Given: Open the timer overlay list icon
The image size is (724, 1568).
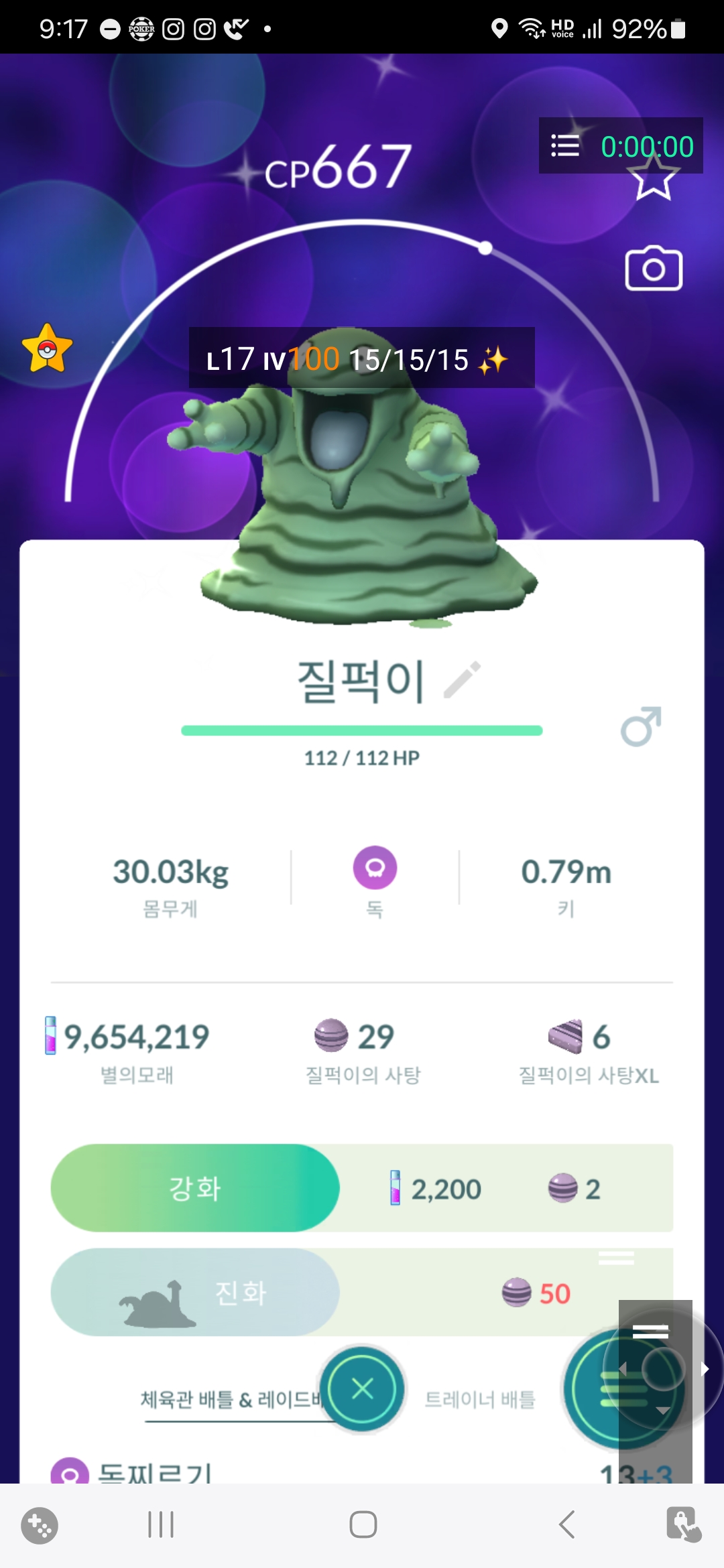Looking at the screenshot, I should tap(565, 146).
